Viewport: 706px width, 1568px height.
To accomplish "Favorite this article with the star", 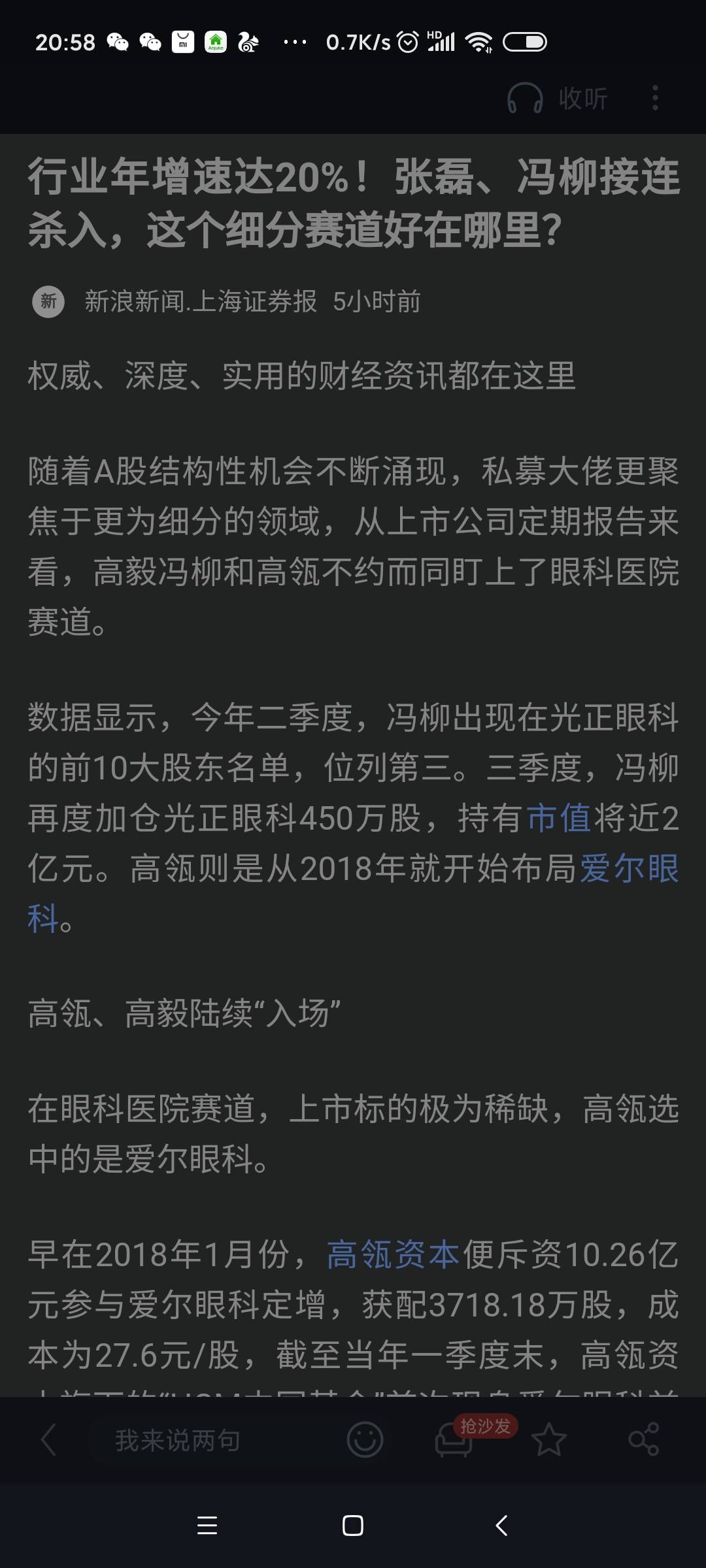I will [x=548, y=1439].
